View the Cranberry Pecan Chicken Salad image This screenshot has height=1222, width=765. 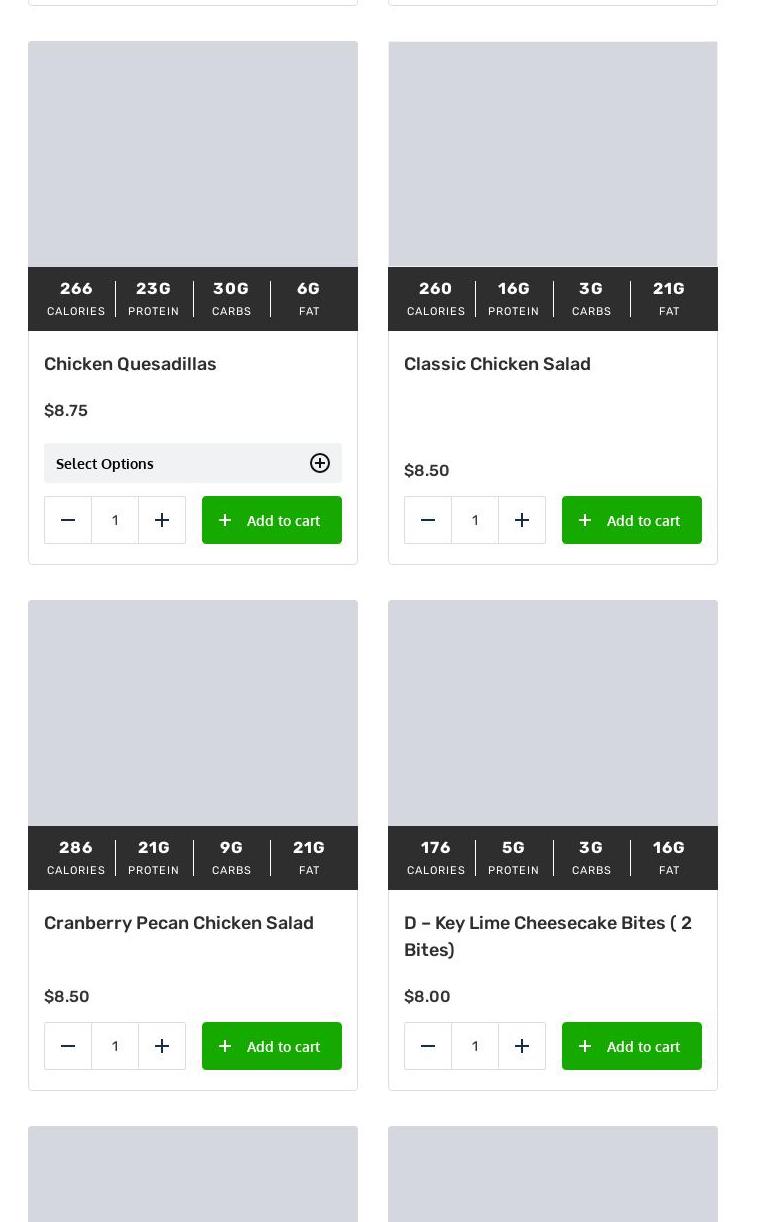[193, 713]
